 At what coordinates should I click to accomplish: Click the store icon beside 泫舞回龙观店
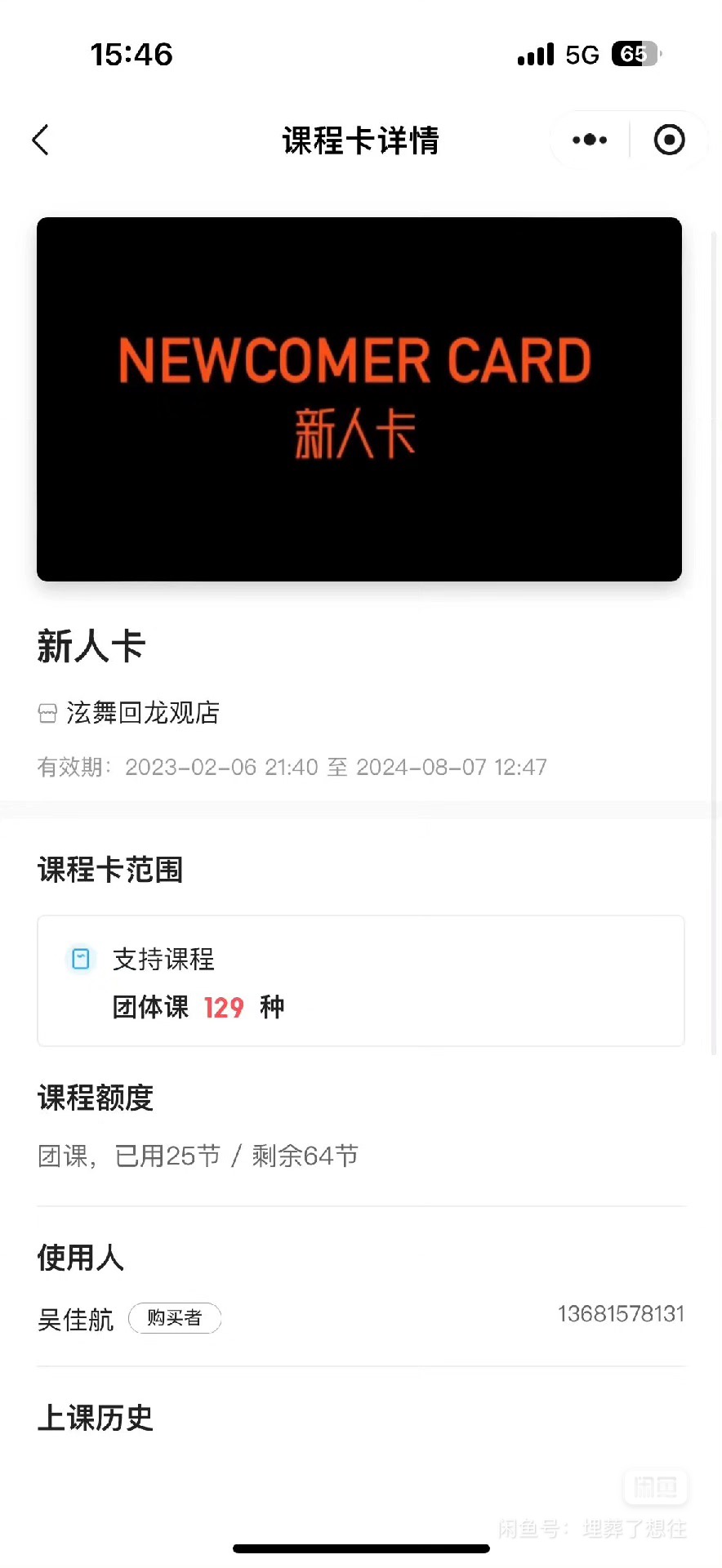[x=47, y=712]
